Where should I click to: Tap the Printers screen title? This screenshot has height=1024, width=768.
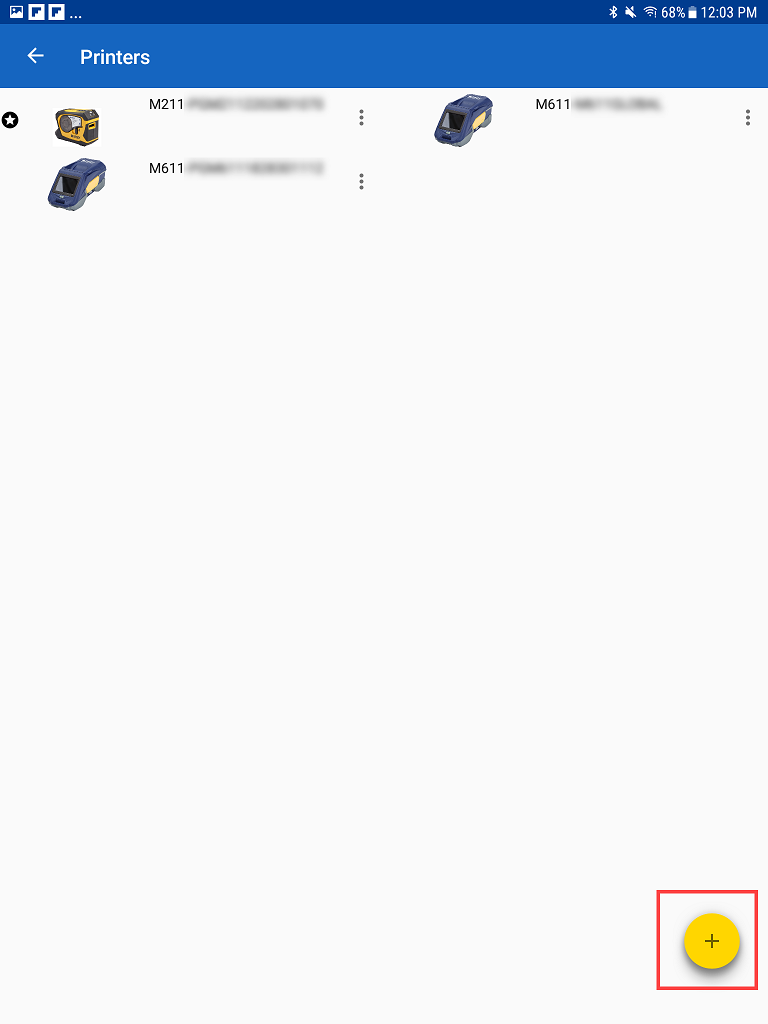pyautogui.click(x=114, y=57)
